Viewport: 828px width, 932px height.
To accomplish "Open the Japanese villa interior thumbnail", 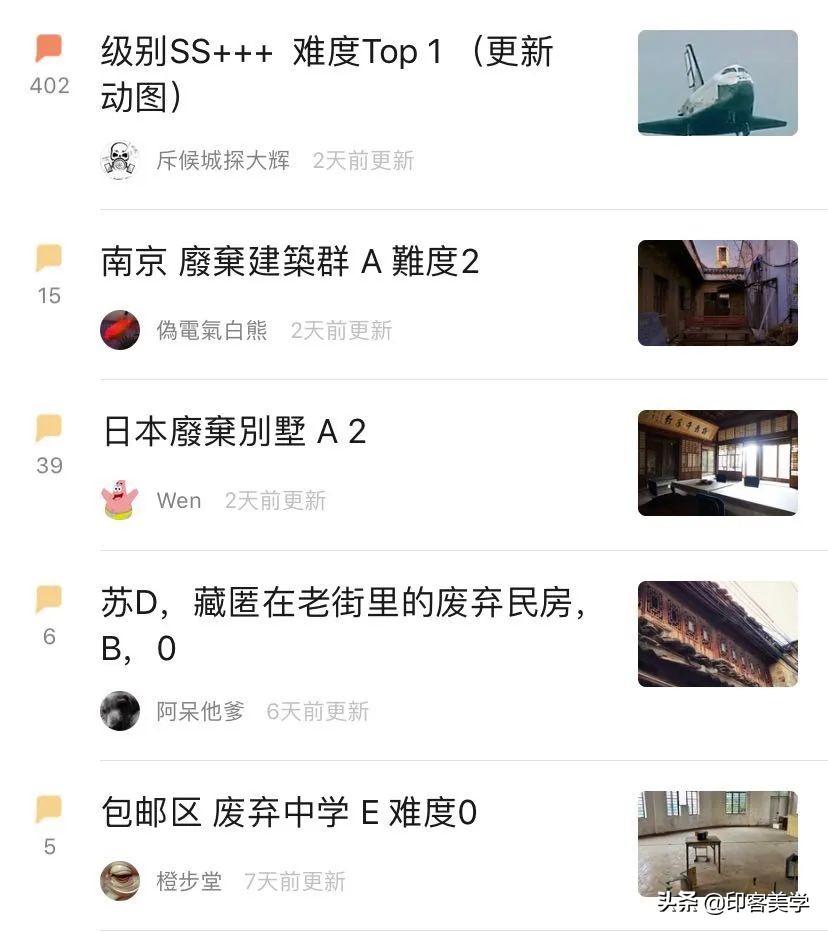I will 717,462.
